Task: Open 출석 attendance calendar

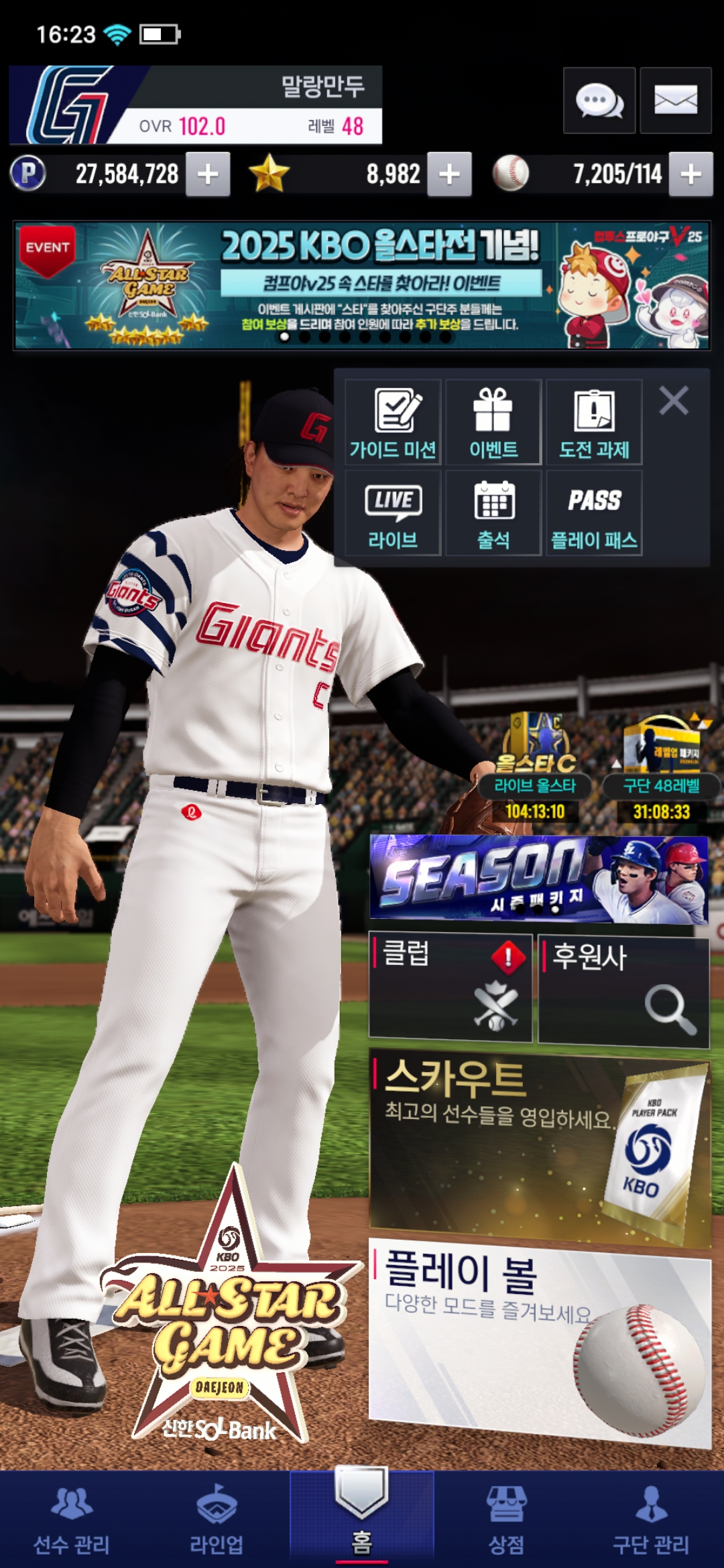Action: tap(493, 513)
